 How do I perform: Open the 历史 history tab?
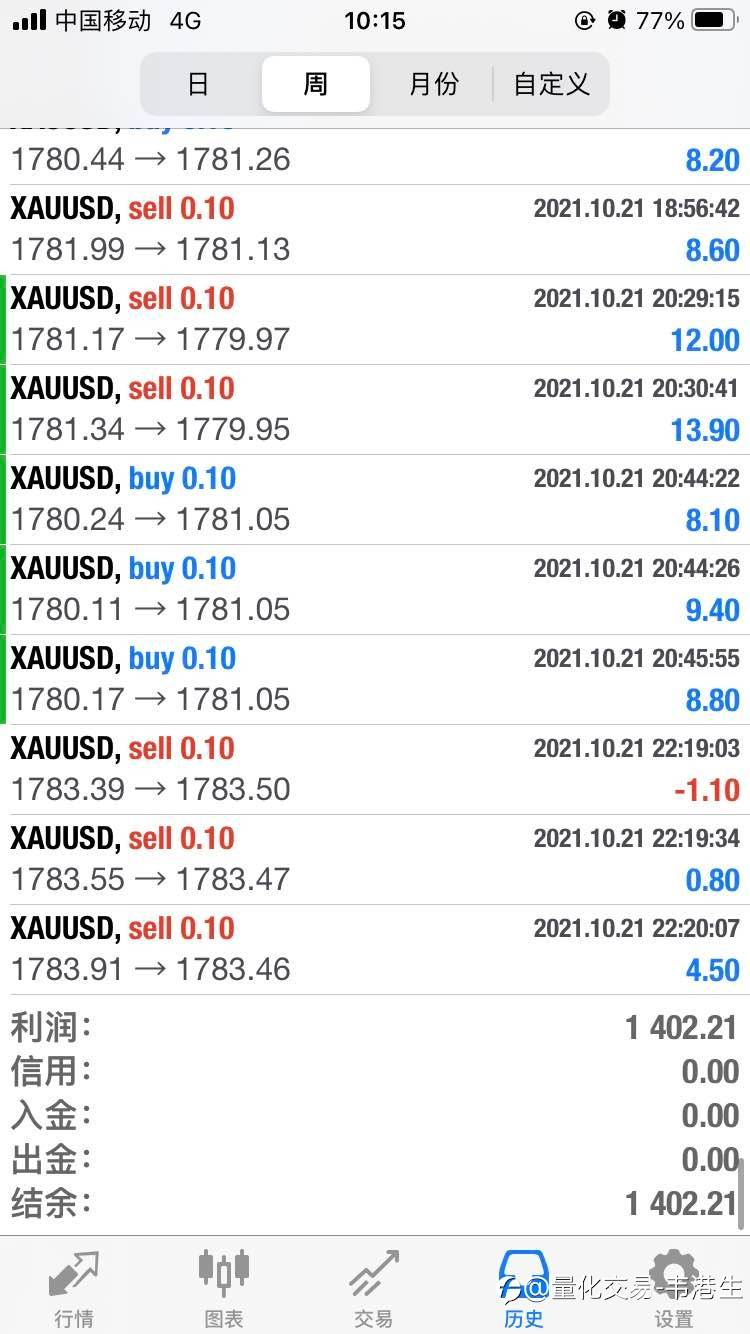pos(524,1286)
